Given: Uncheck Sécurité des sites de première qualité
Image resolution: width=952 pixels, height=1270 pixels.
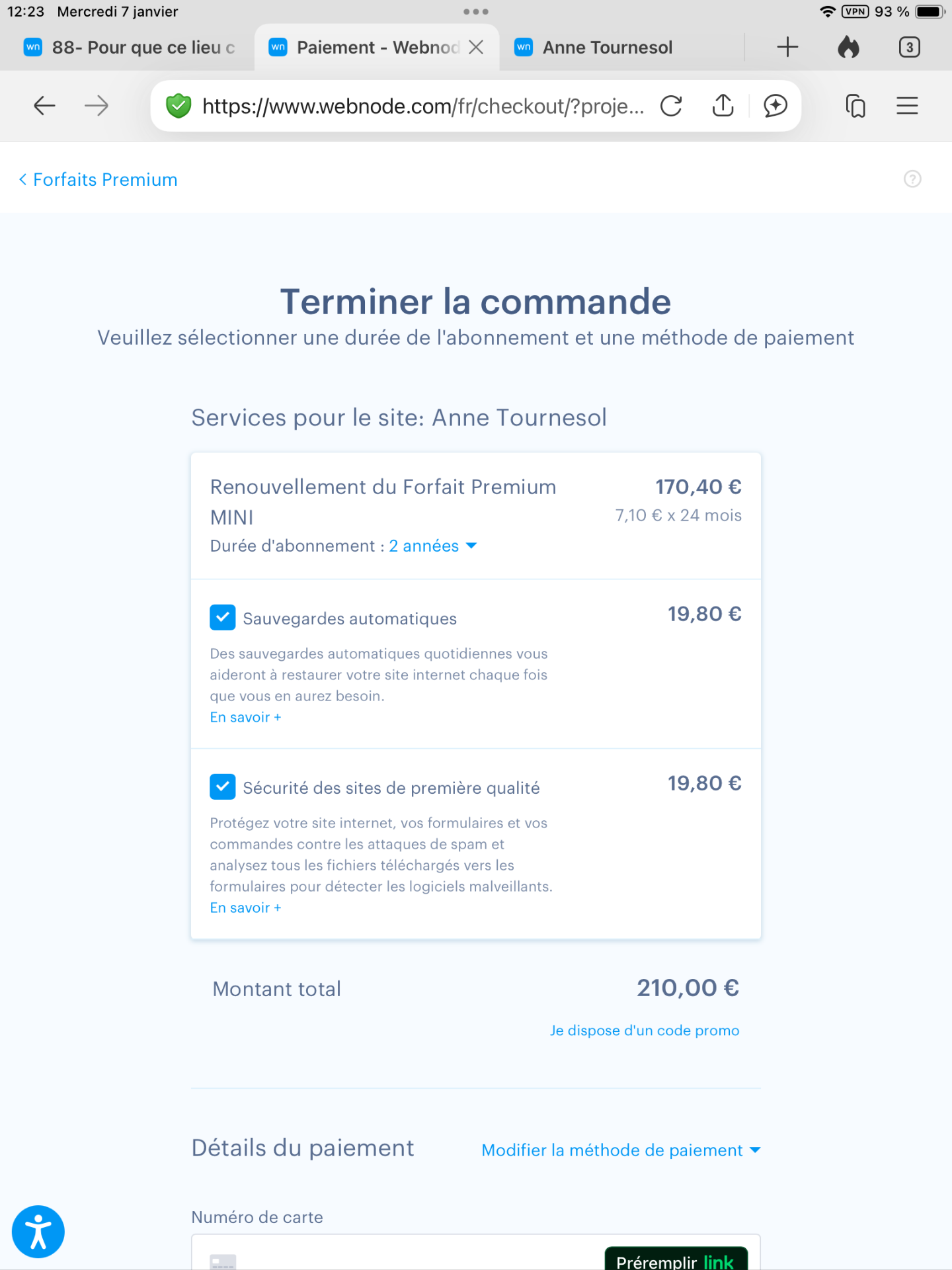Looking at the screenshot, I should click(x=223, y=786).
